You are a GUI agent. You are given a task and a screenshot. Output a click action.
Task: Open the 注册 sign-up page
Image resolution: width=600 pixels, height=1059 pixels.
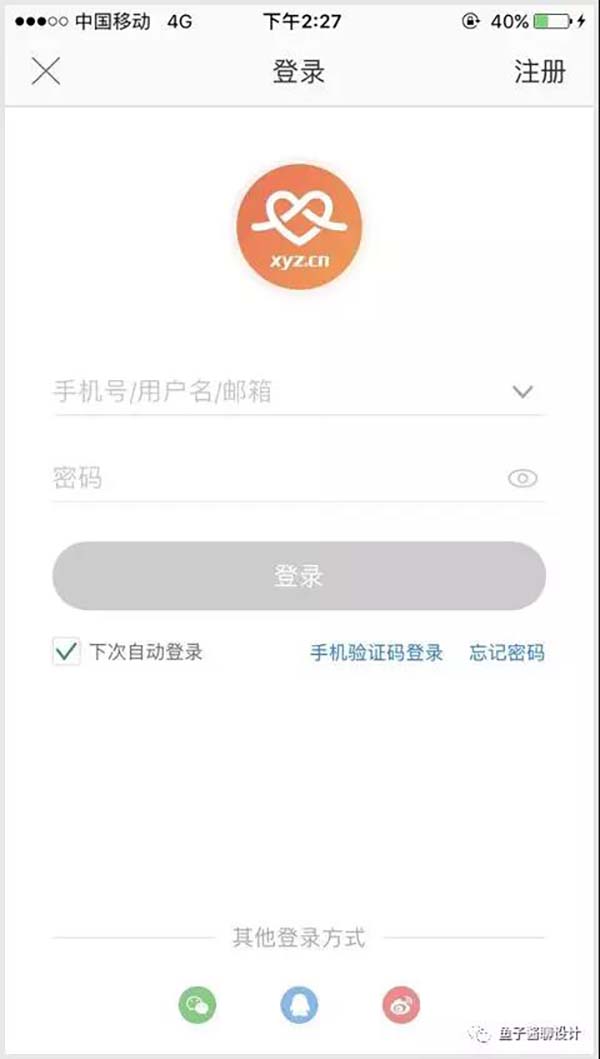540,72
